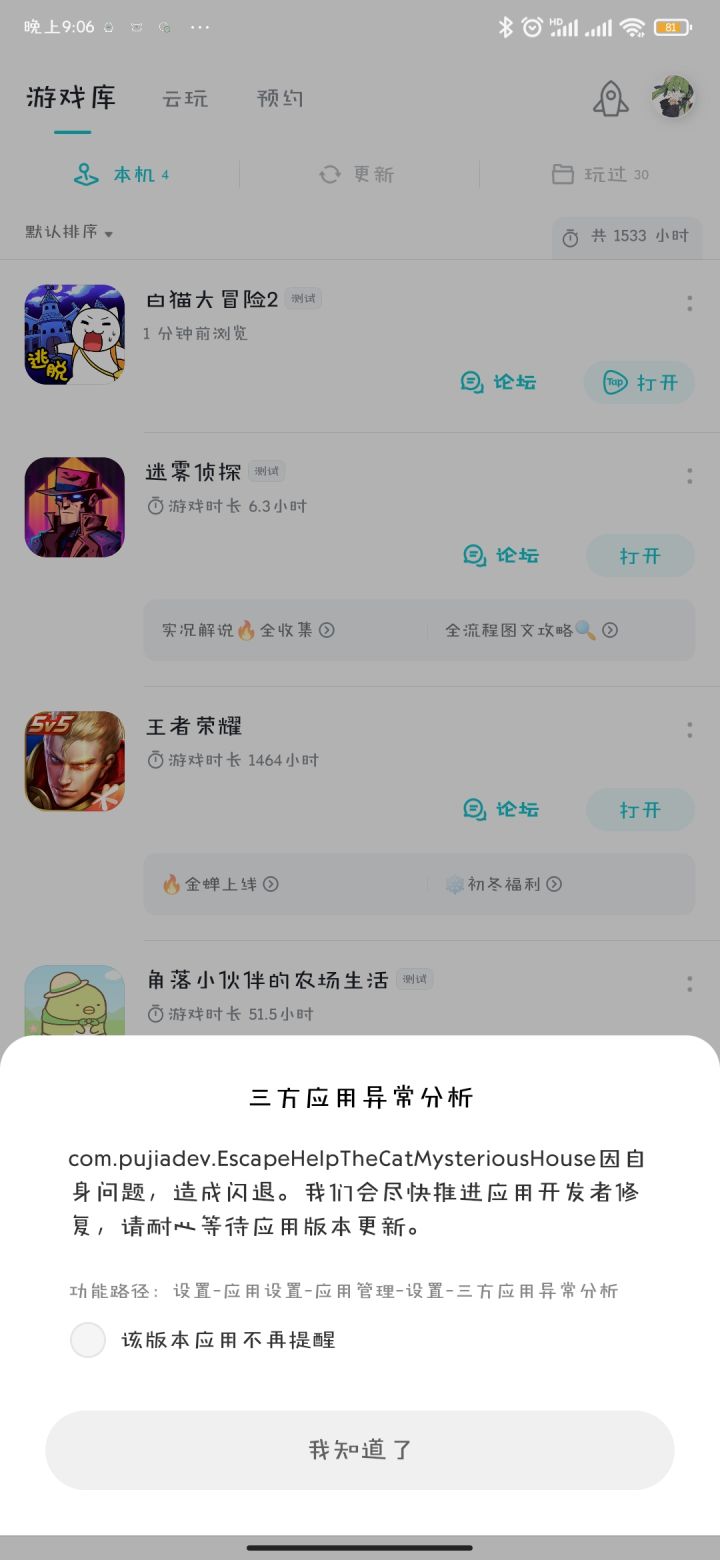Open 白猫大冒险2 game
720x1560 pixels.
pos(640,382)
